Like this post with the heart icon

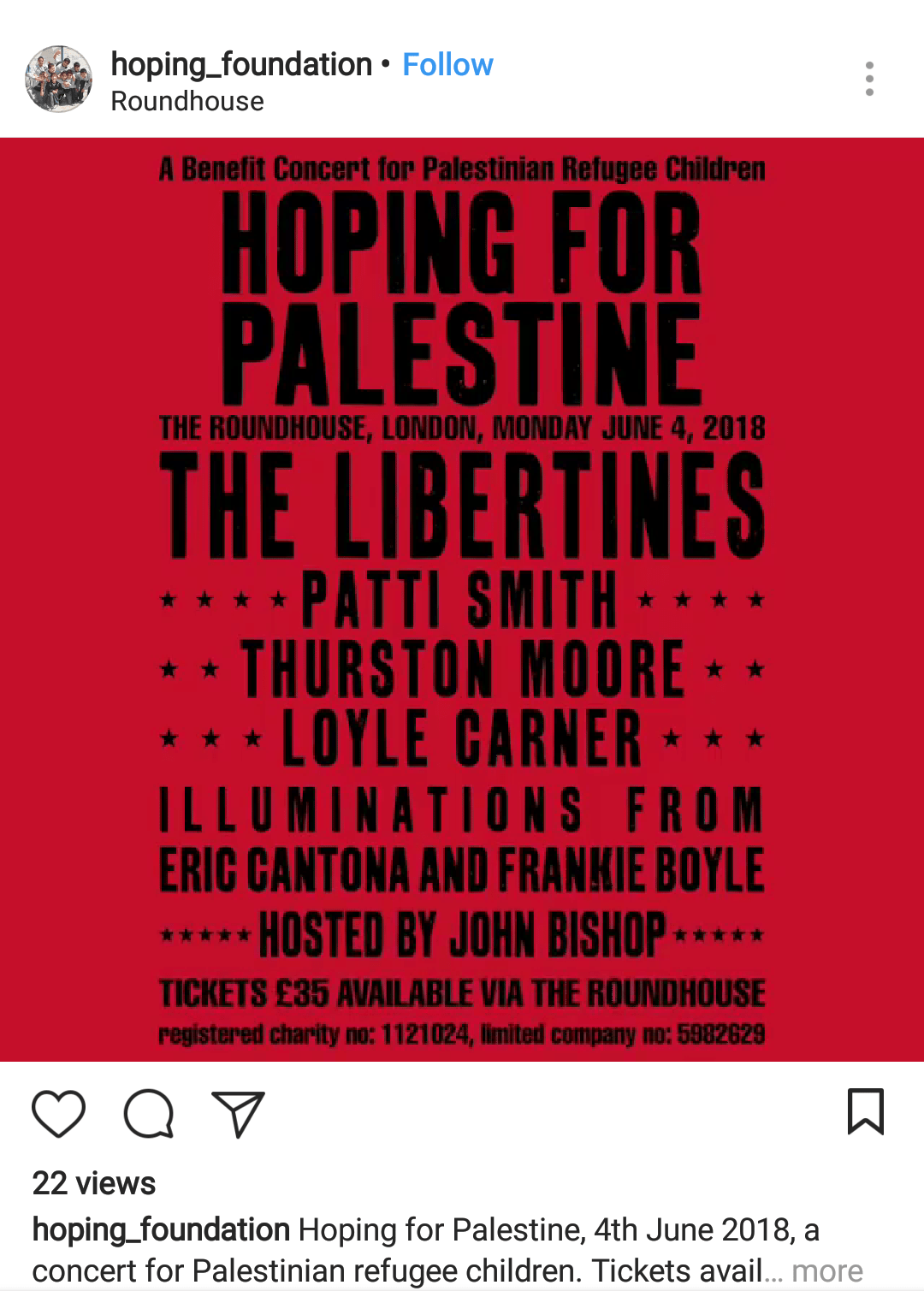[59, 1113]
